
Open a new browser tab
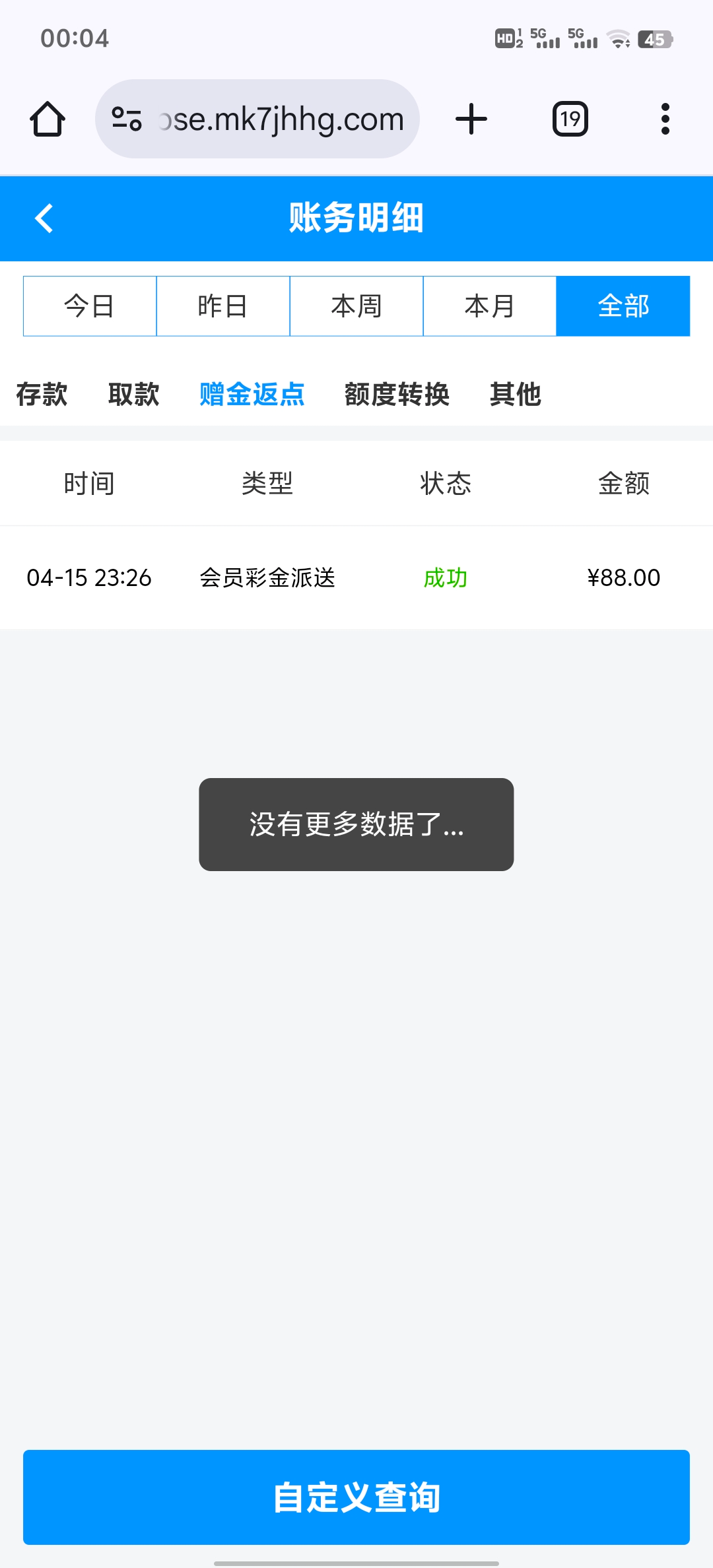pos(471,119)
